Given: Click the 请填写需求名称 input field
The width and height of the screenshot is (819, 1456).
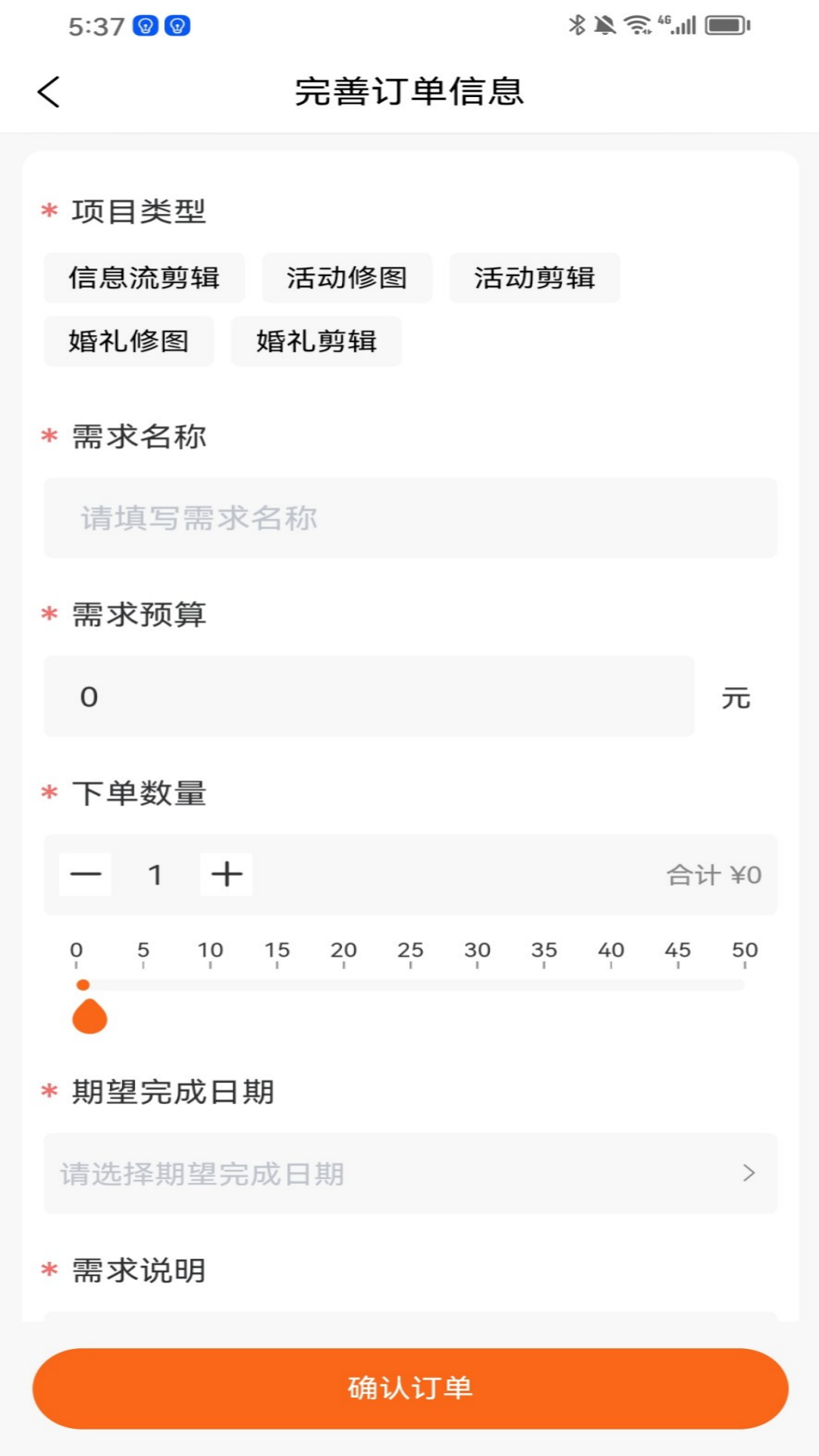Looking at the screenshot, I should (x=411, y=518).
